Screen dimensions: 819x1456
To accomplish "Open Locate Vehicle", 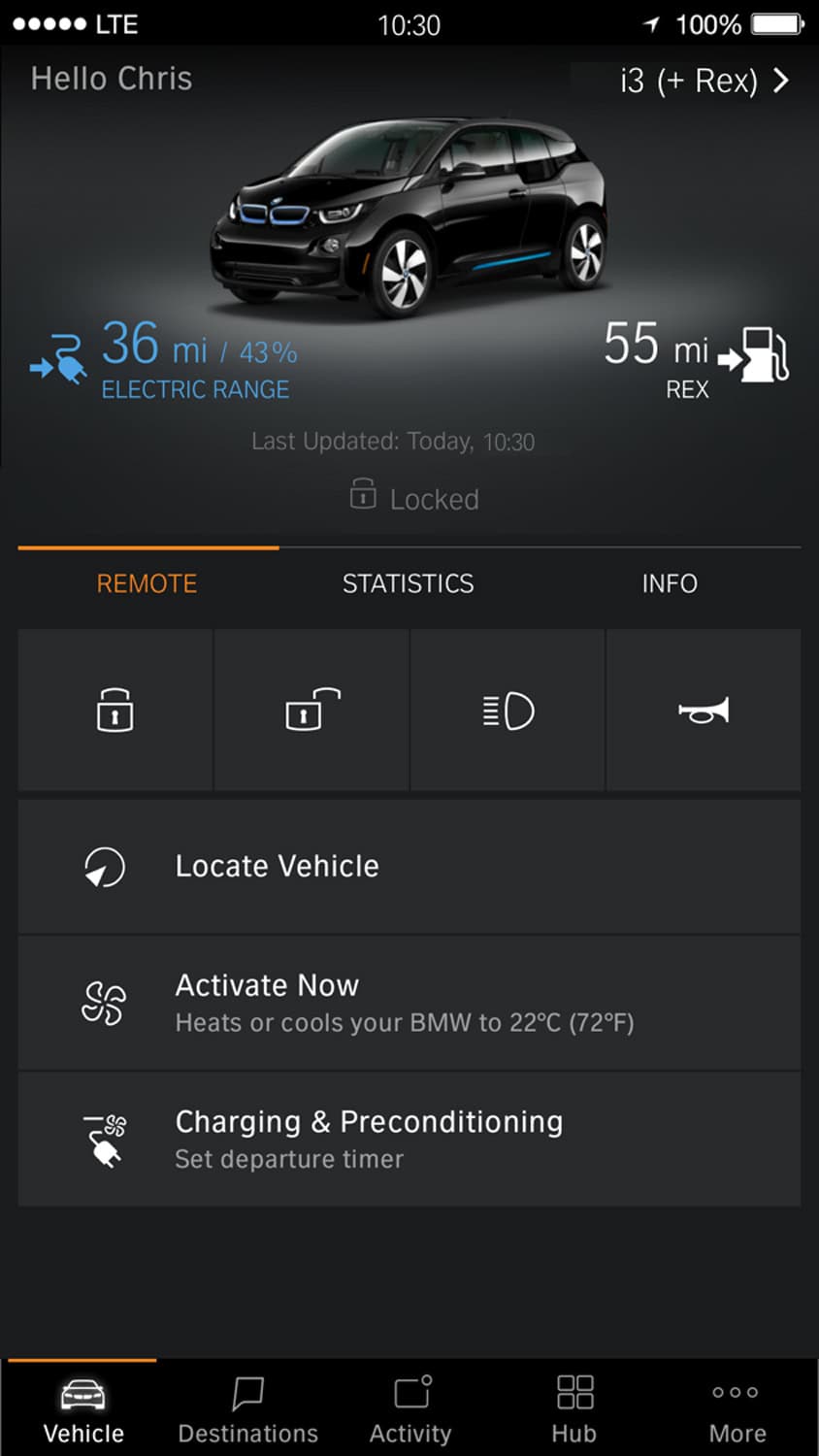I will (409, 866).
